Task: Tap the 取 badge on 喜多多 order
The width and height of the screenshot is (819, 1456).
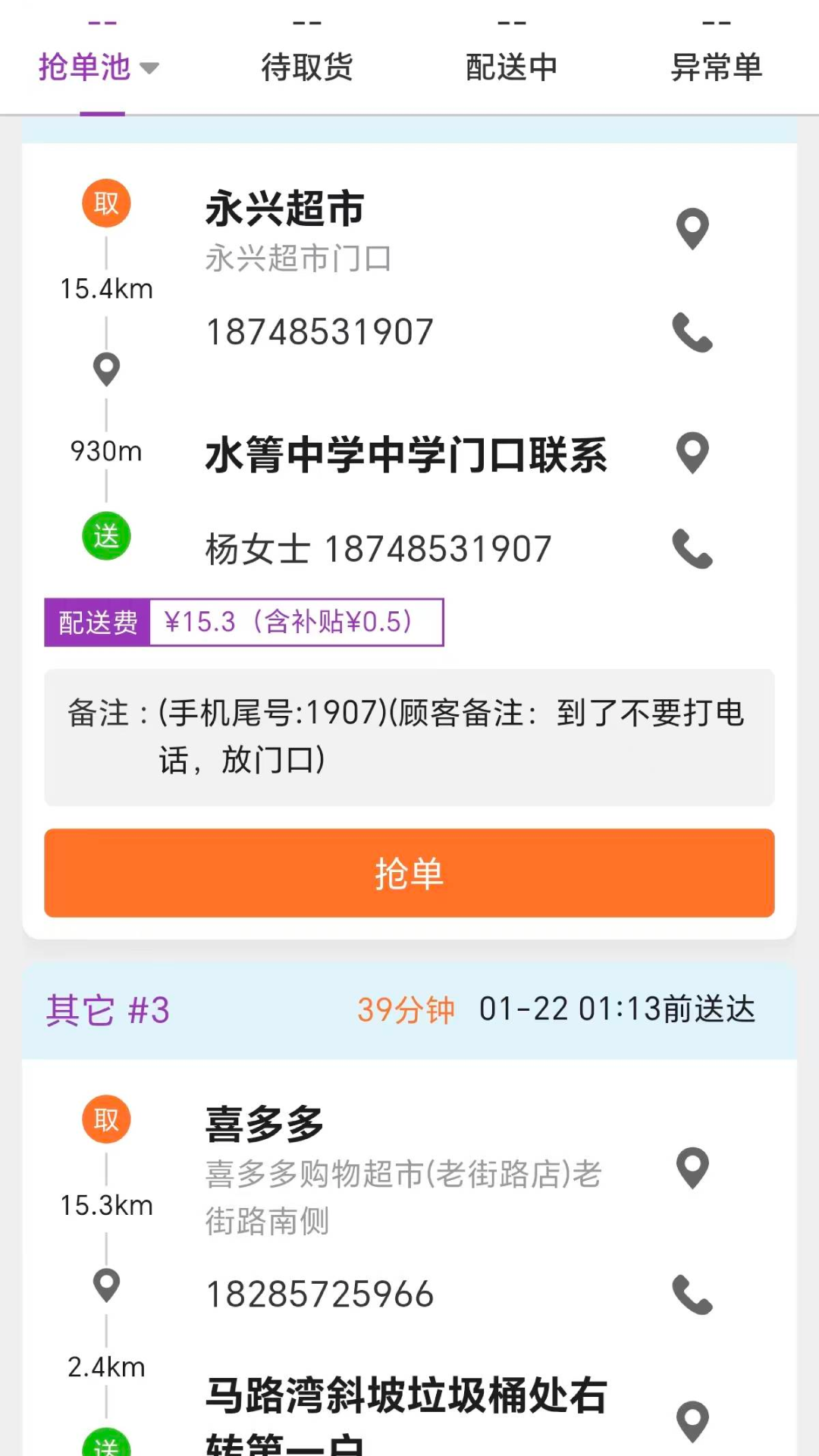Action: [x=105, y=1119]
